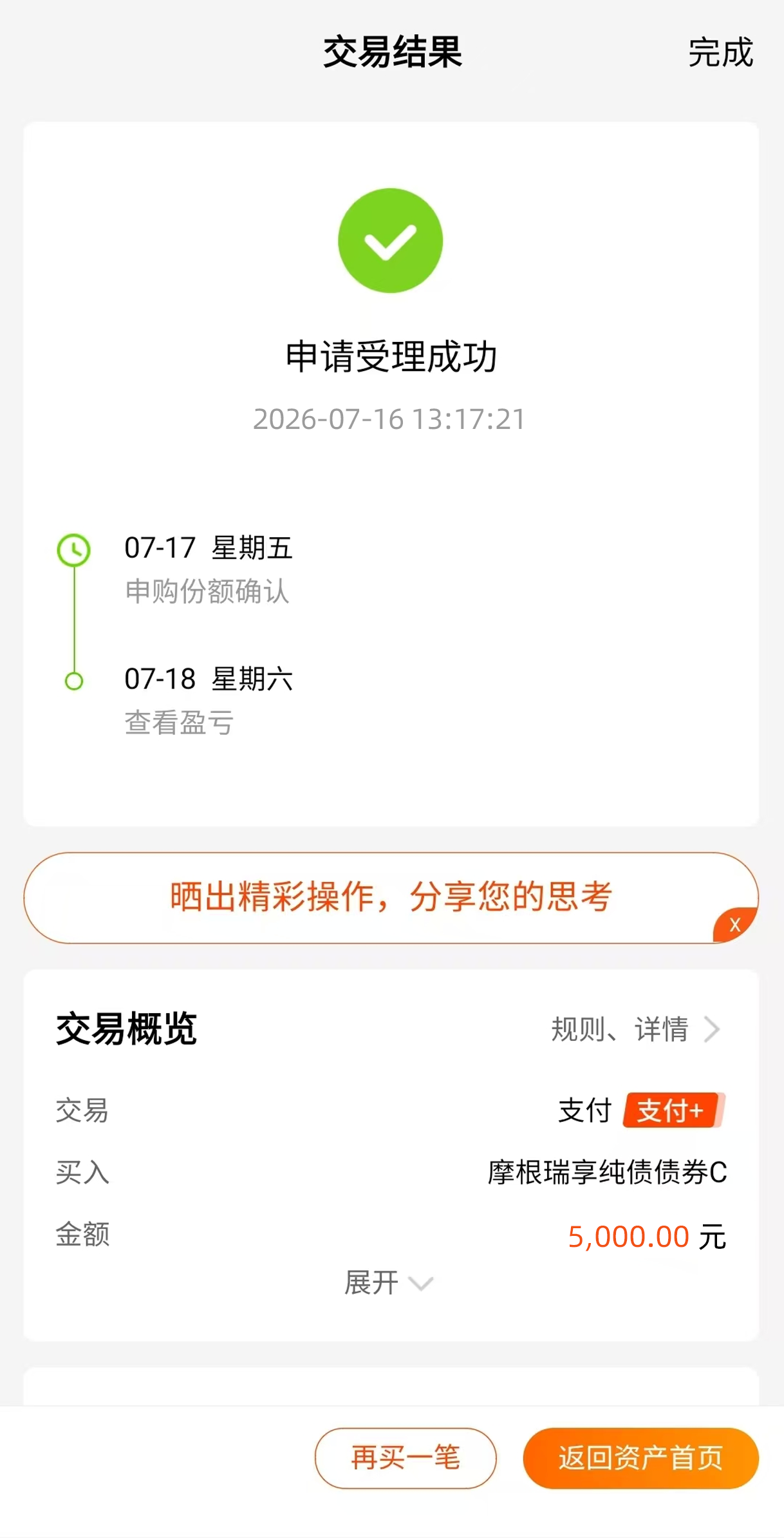This screenshot has height=1538, width=784.
Task: Expand the transaction overview with 展开
Action: tap(389, 1283)
